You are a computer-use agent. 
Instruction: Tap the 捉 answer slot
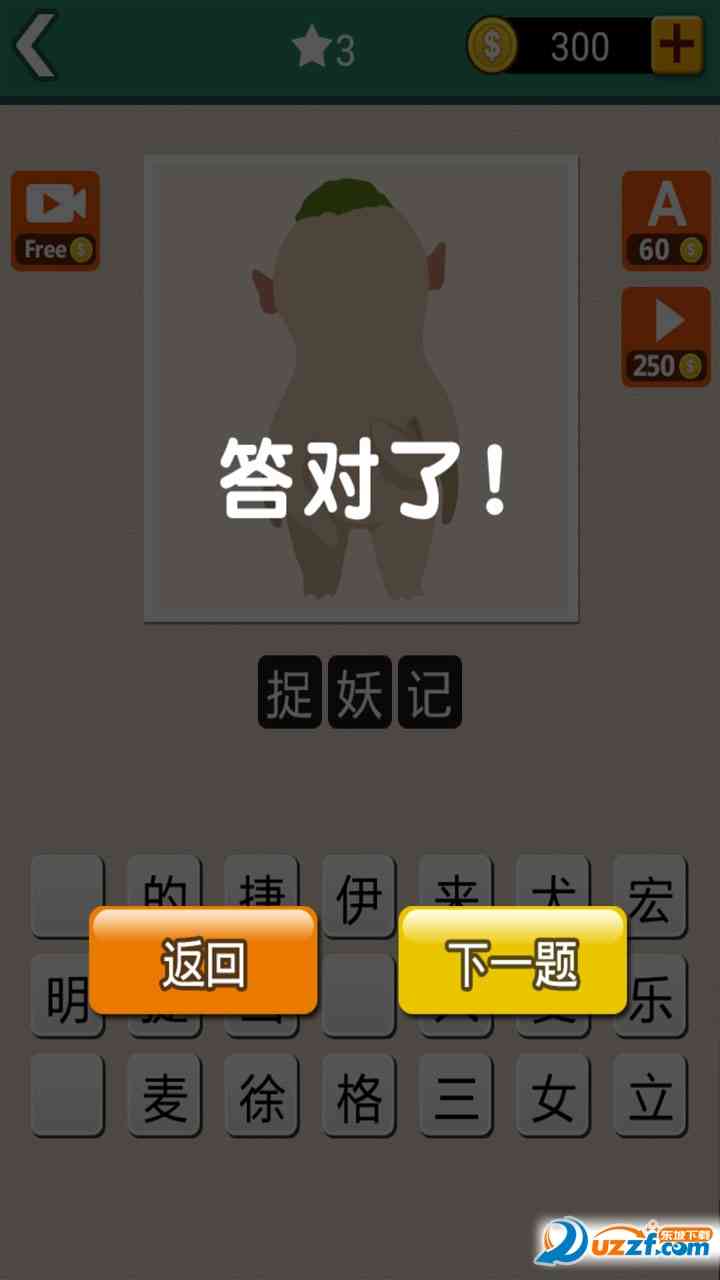click(x=290, y=692)
